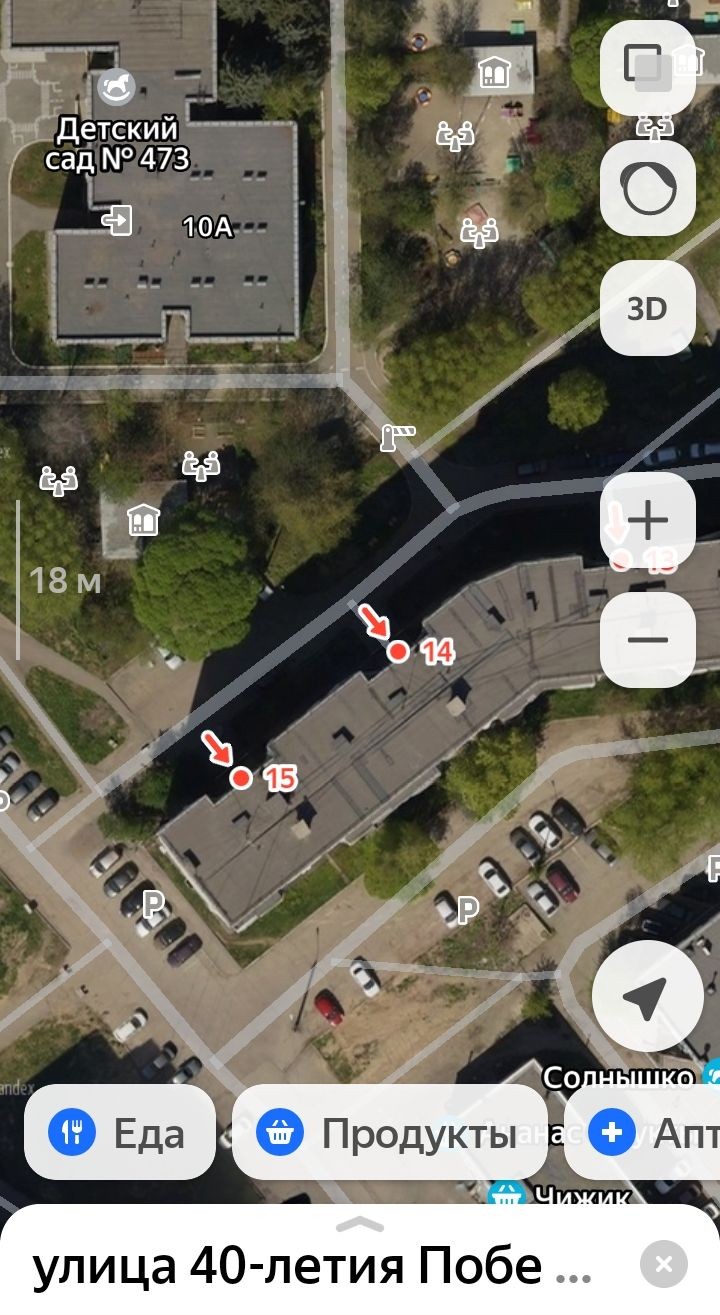Select the Продукты category chip
720x1315 pixels.
tap(390, 1133)
